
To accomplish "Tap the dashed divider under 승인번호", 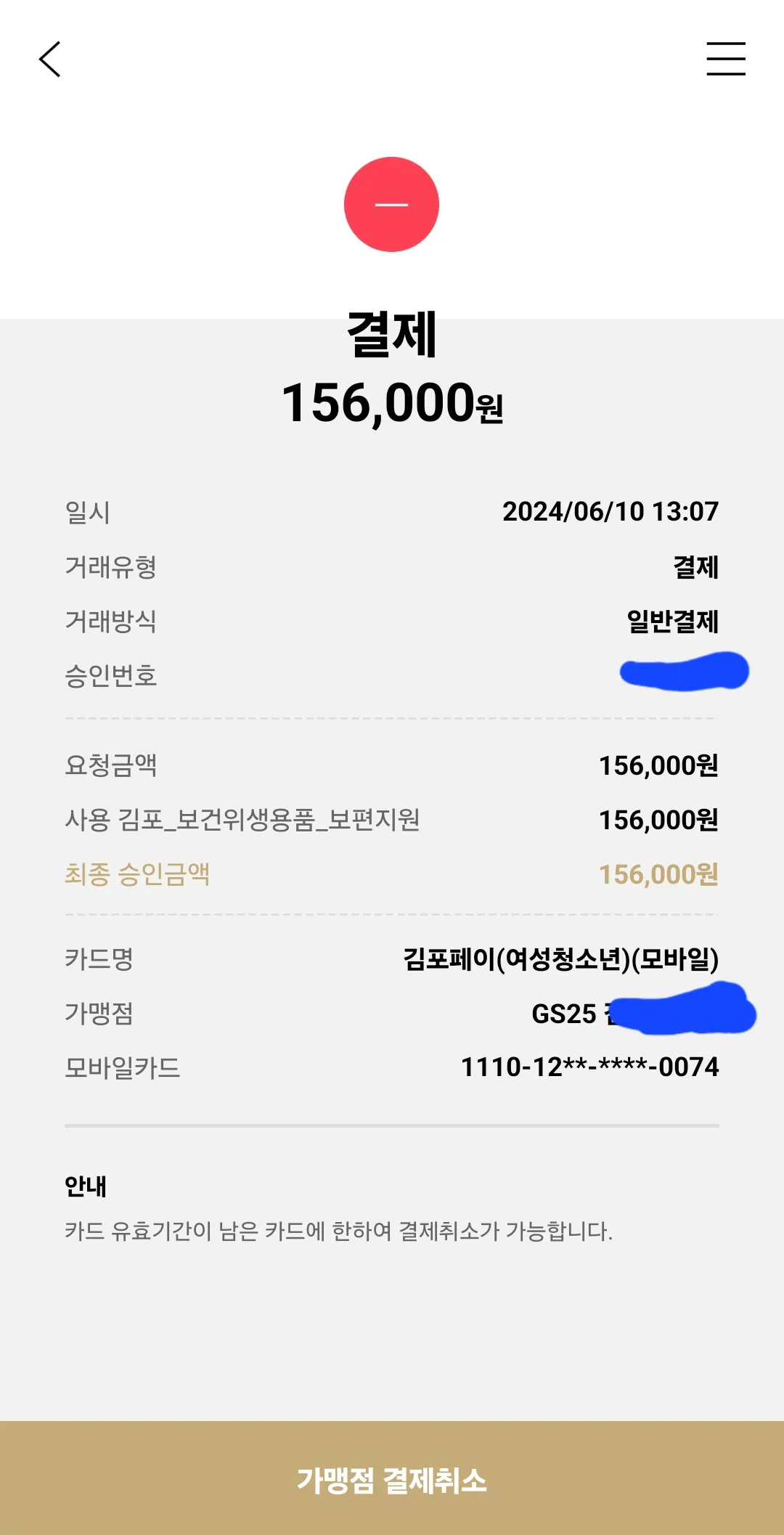I will pos(392,719).
